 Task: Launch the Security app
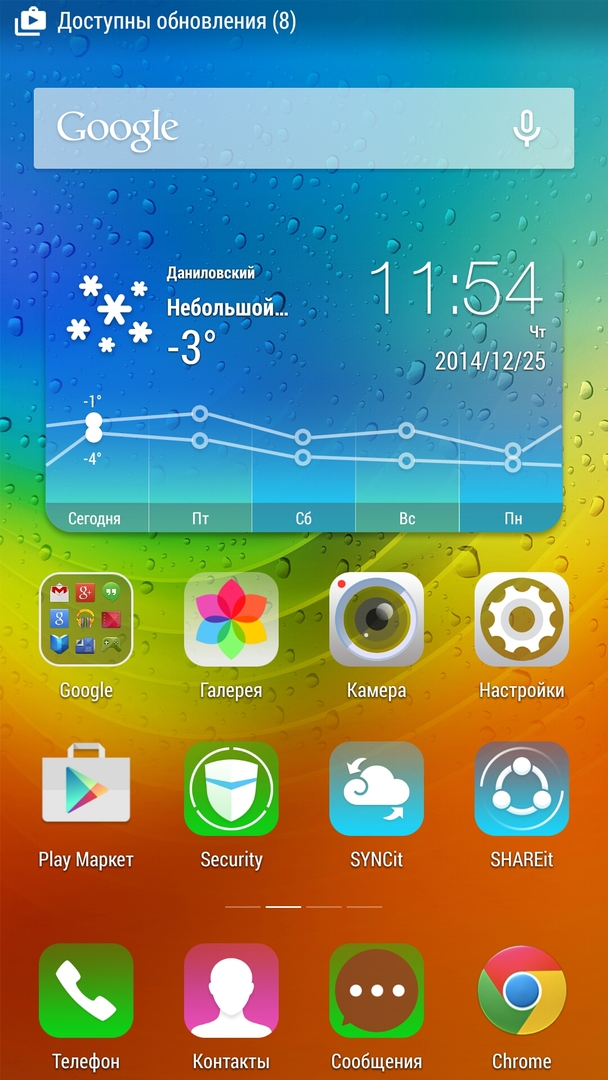tap(231, 789)
